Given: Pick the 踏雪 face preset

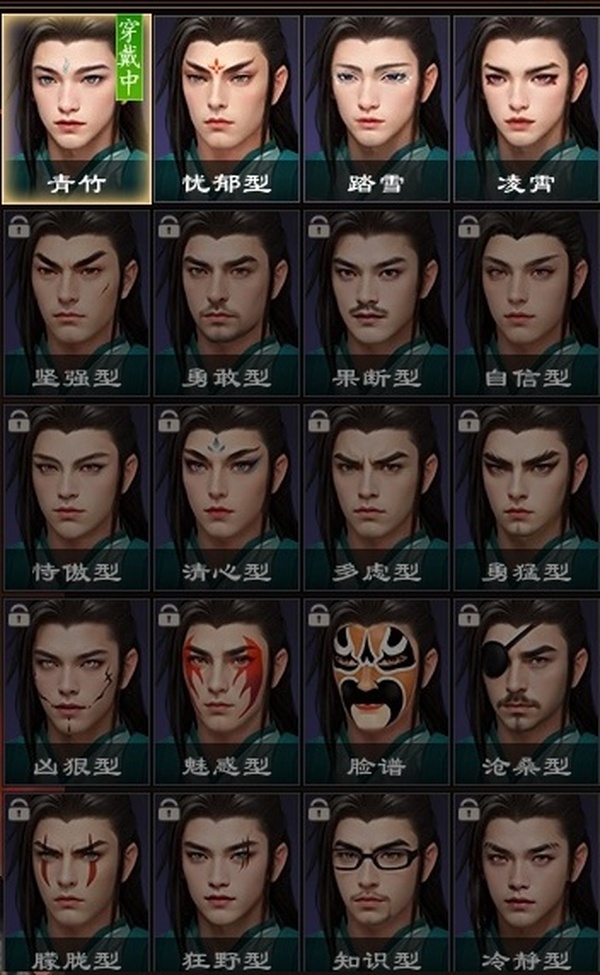Looking at the screenshot, I should (x=376, y=107).
